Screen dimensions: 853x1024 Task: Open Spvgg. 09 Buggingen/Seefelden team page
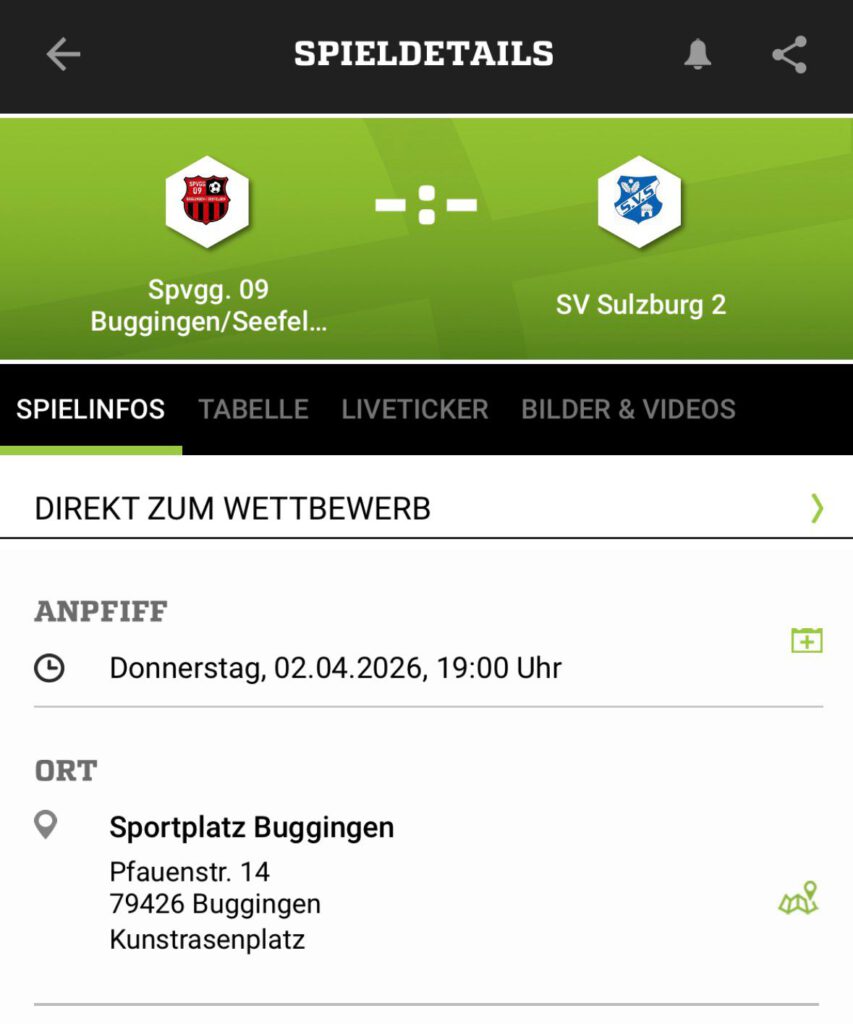point(207,202)
